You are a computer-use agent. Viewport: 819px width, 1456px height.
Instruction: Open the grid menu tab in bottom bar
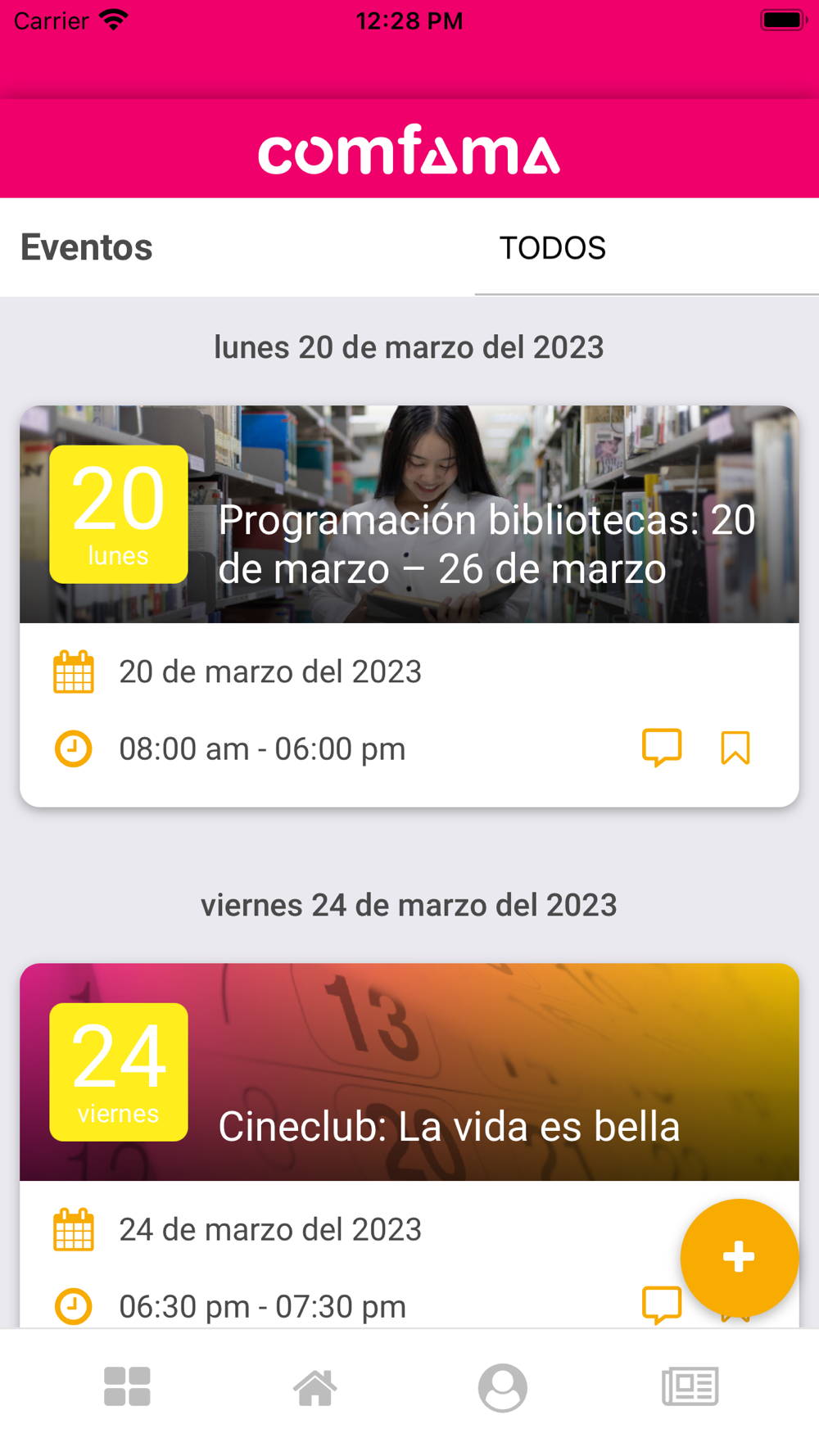coord(127,1386)
